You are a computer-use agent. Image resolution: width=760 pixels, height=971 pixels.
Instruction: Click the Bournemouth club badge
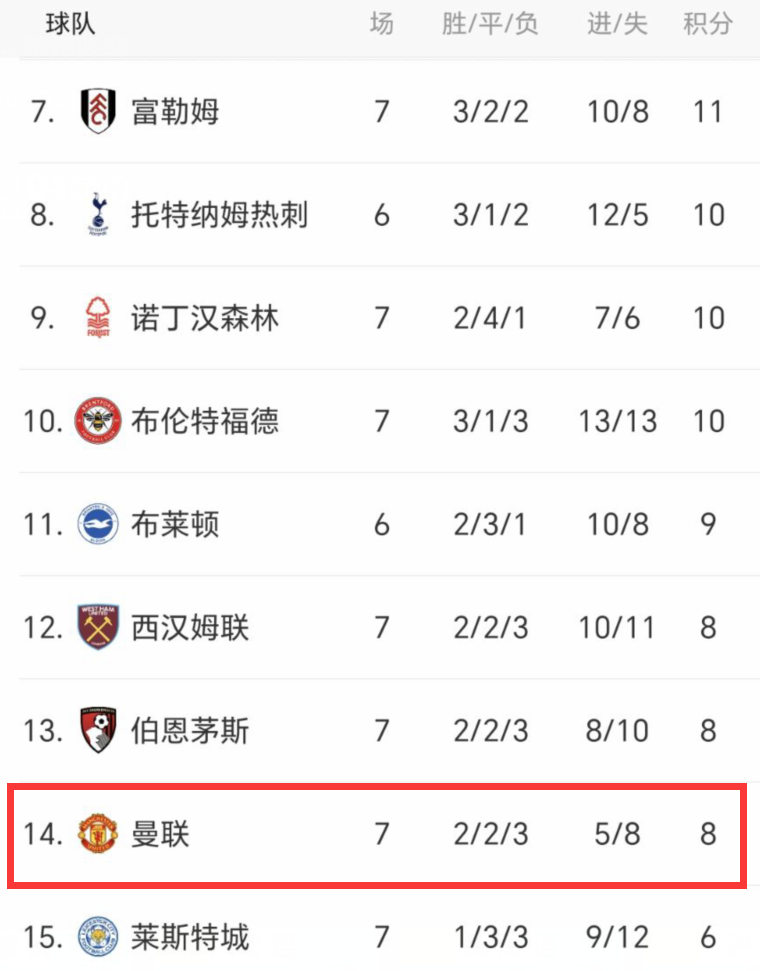click(97, 731)
